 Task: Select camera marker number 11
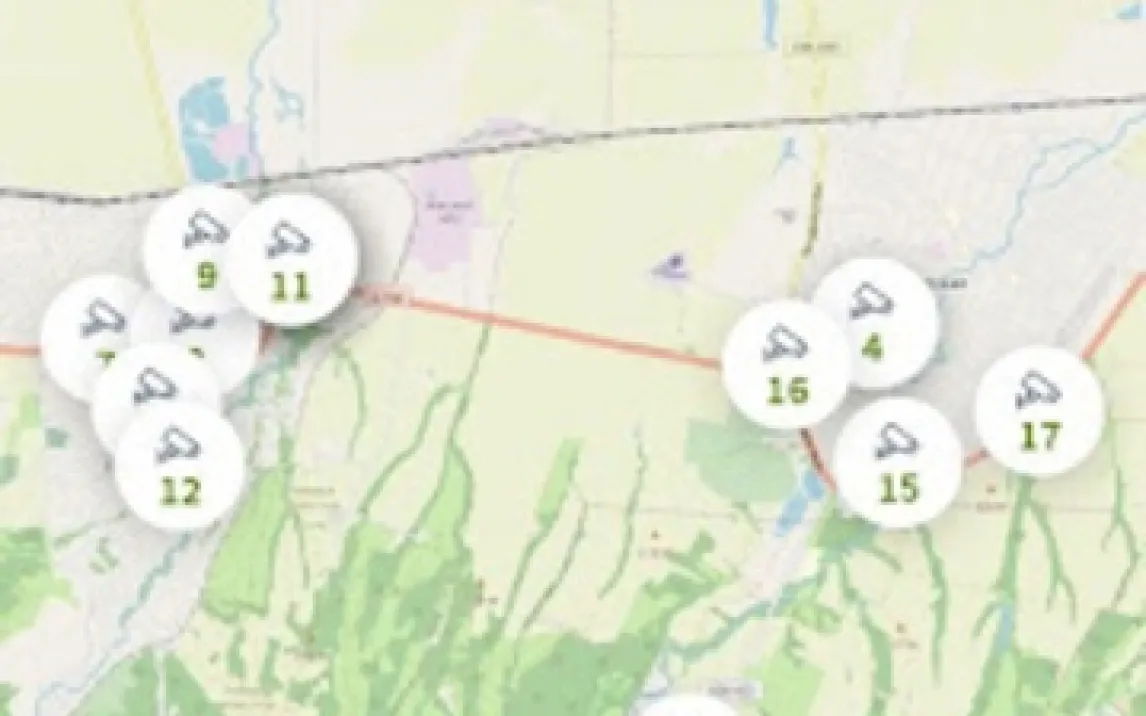coord(291,260)
